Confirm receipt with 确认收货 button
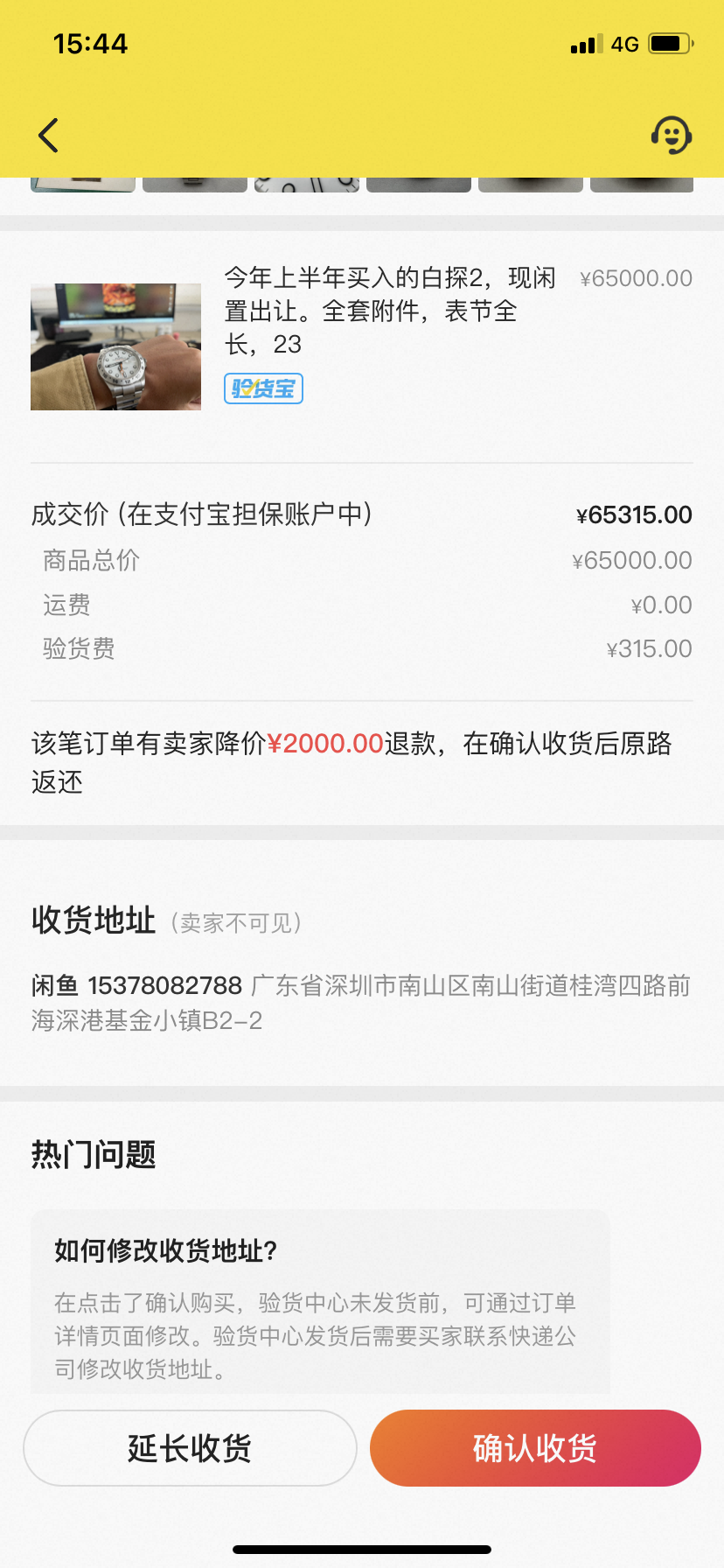This screenshot has width=724, height=1568. click(x=535, y=1448)
